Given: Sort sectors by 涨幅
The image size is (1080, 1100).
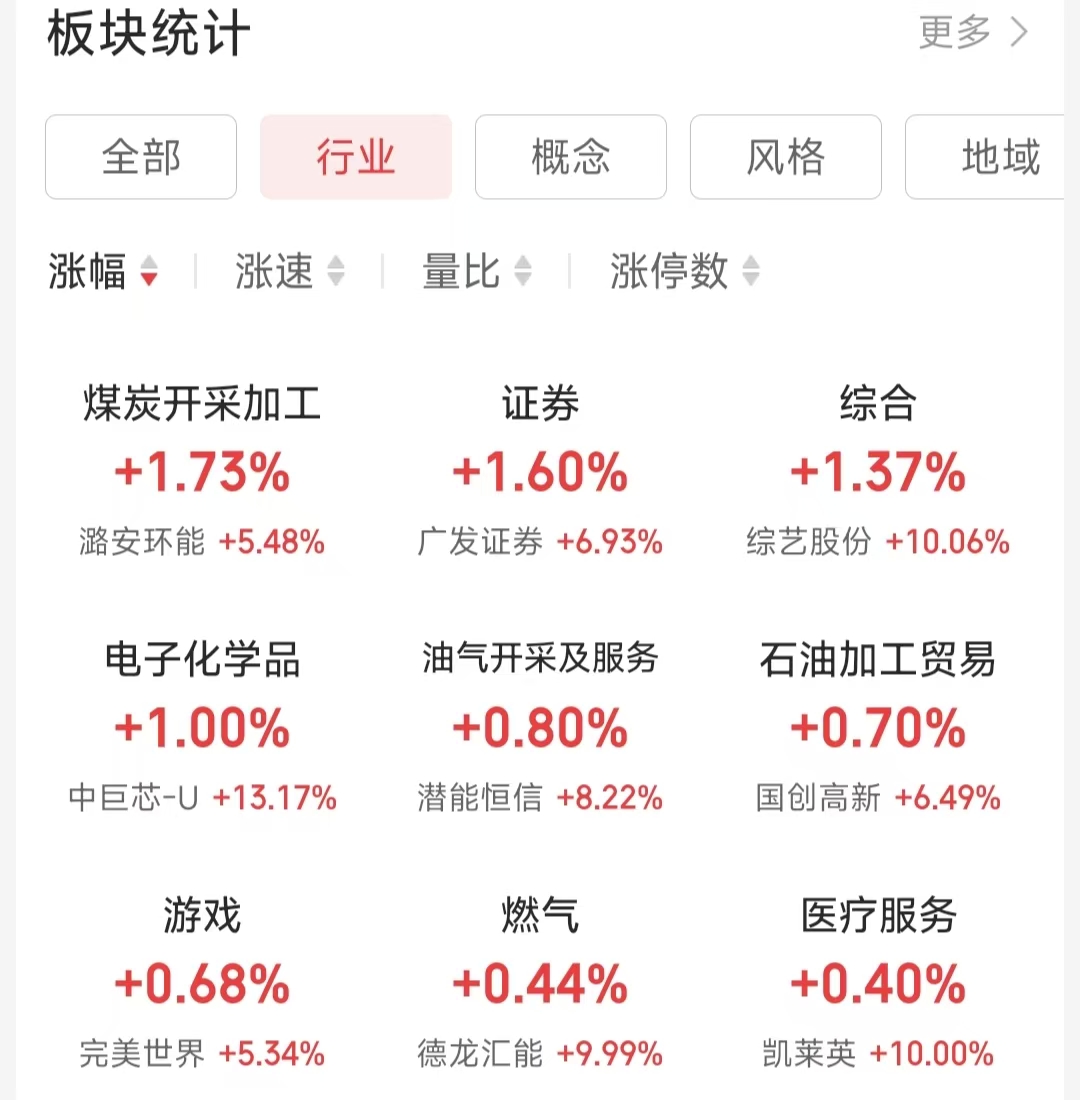Looking at the screenshot, I should coord(103,271).
